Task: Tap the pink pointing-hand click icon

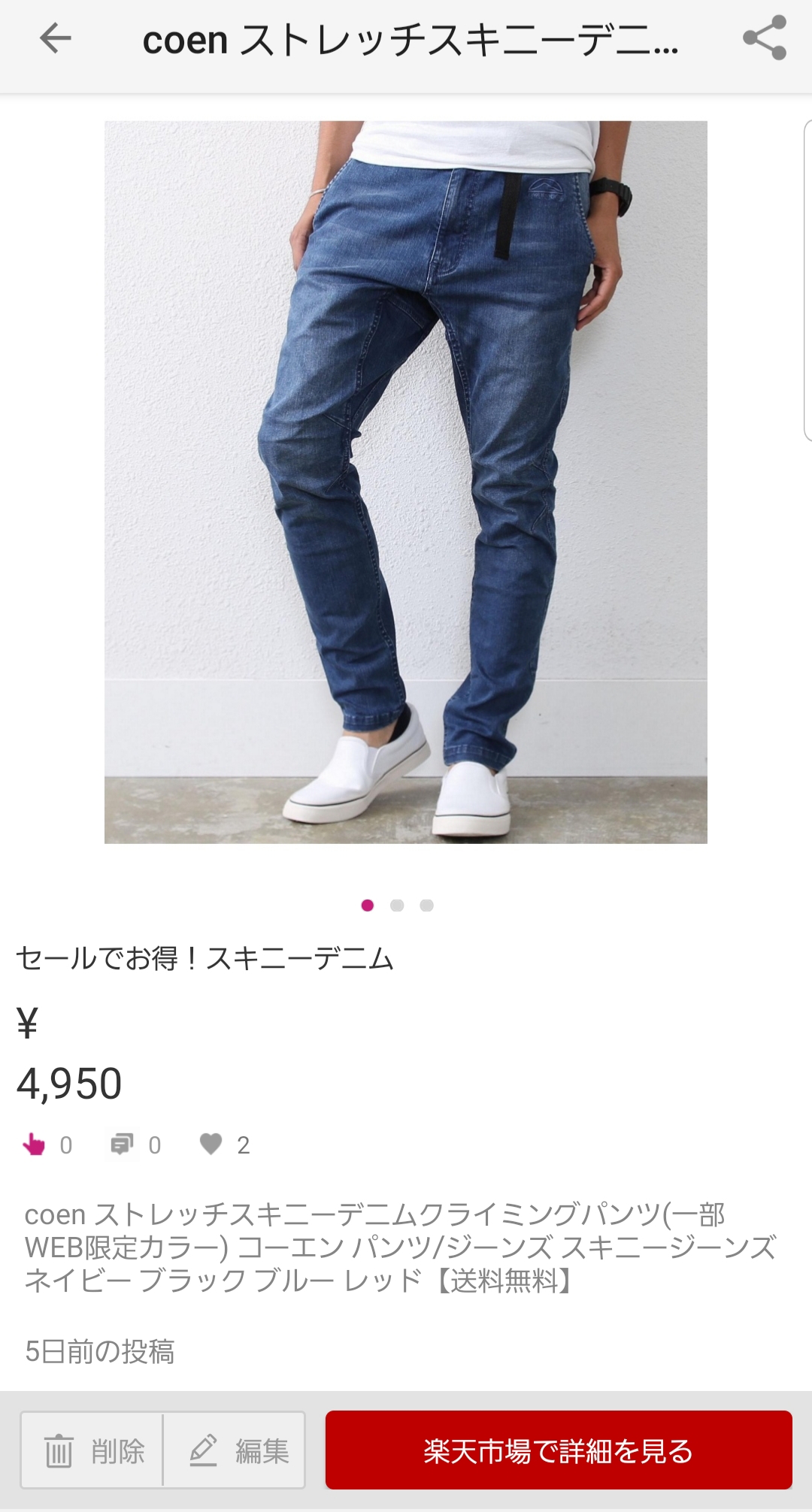Action: point(34,1145)
